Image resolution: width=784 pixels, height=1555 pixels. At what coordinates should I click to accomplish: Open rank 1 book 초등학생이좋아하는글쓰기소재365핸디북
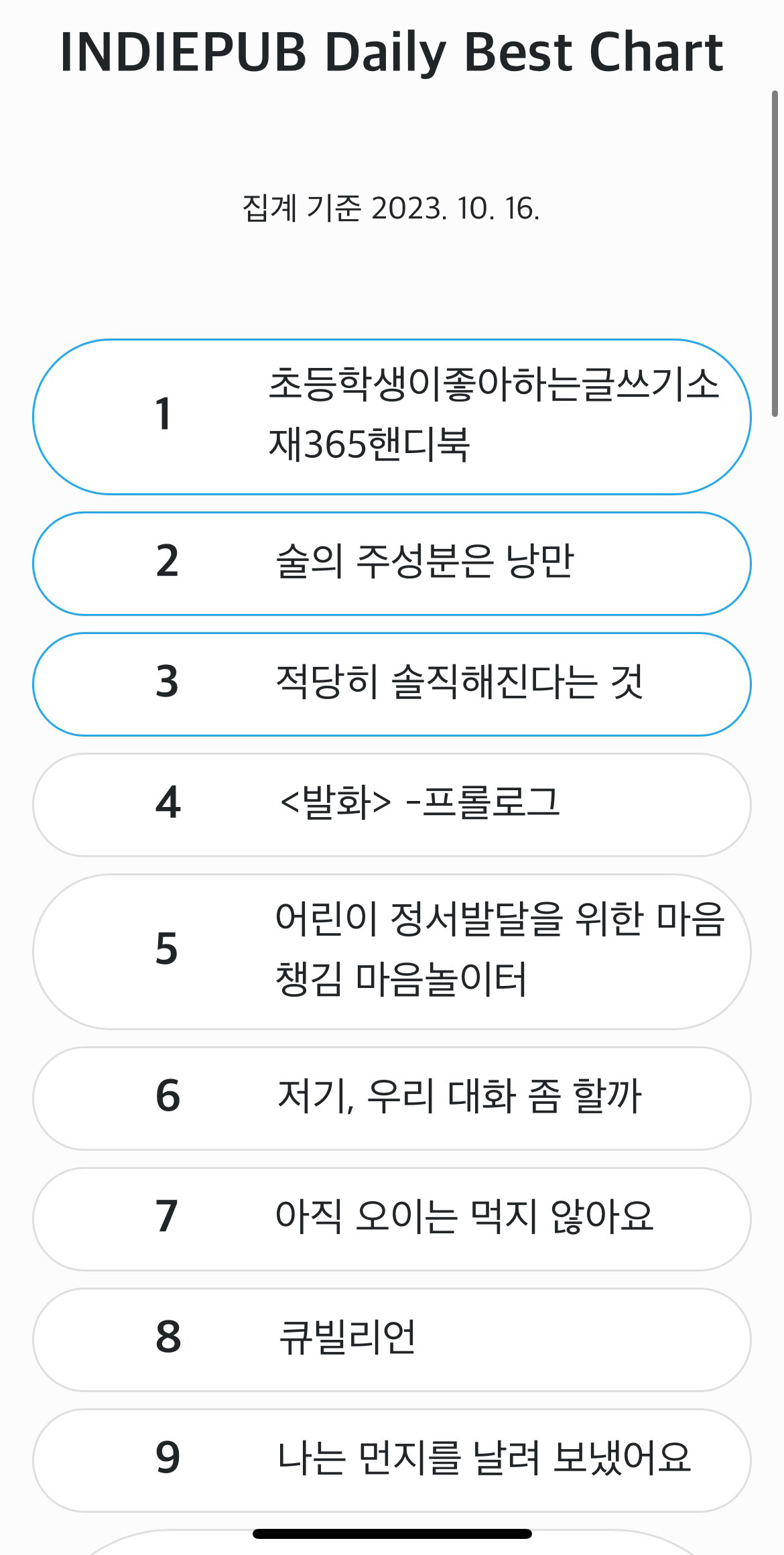tap(392, 416)
